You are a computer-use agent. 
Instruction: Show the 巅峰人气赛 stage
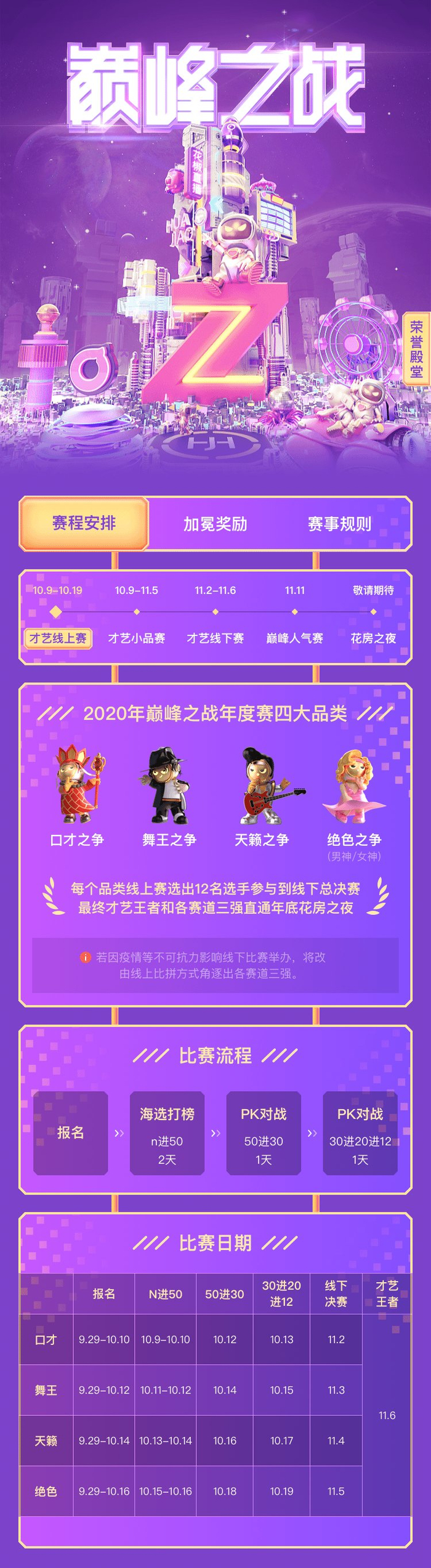[x=294, y=638]
